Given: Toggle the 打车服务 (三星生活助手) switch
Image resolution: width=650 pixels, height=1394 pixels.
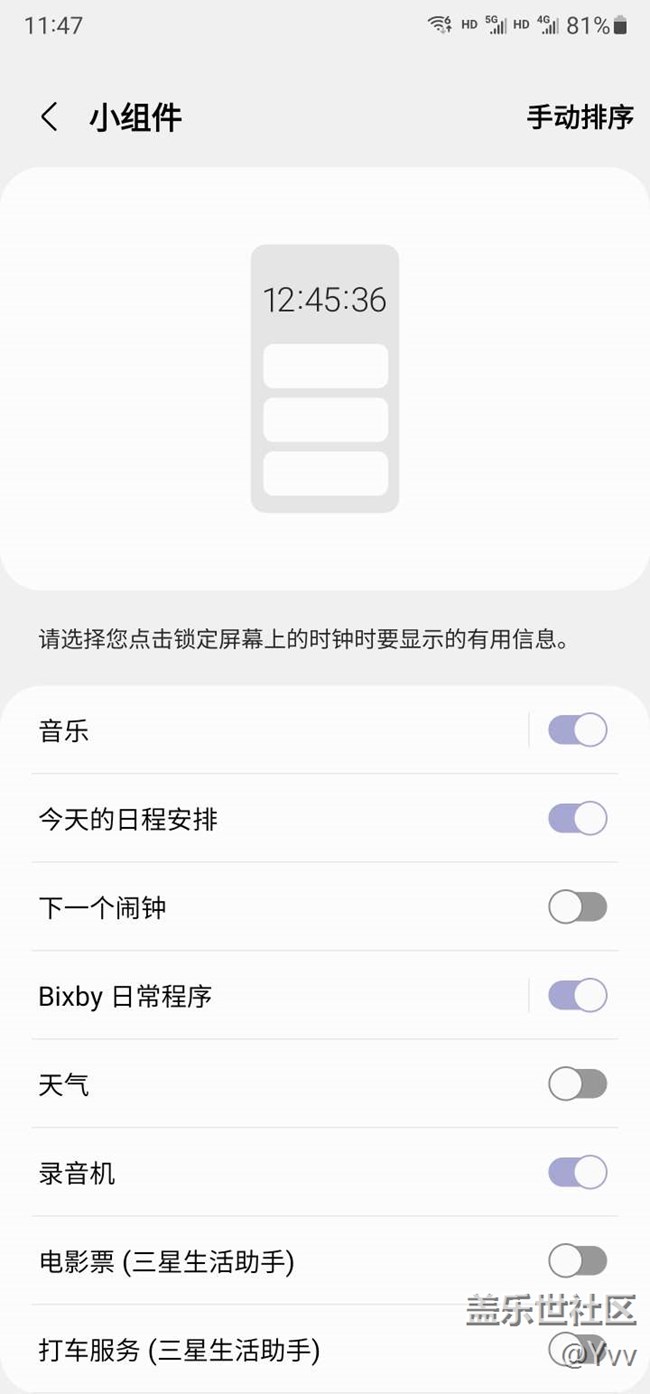Looking at the screenshot, I should 577,1348.
